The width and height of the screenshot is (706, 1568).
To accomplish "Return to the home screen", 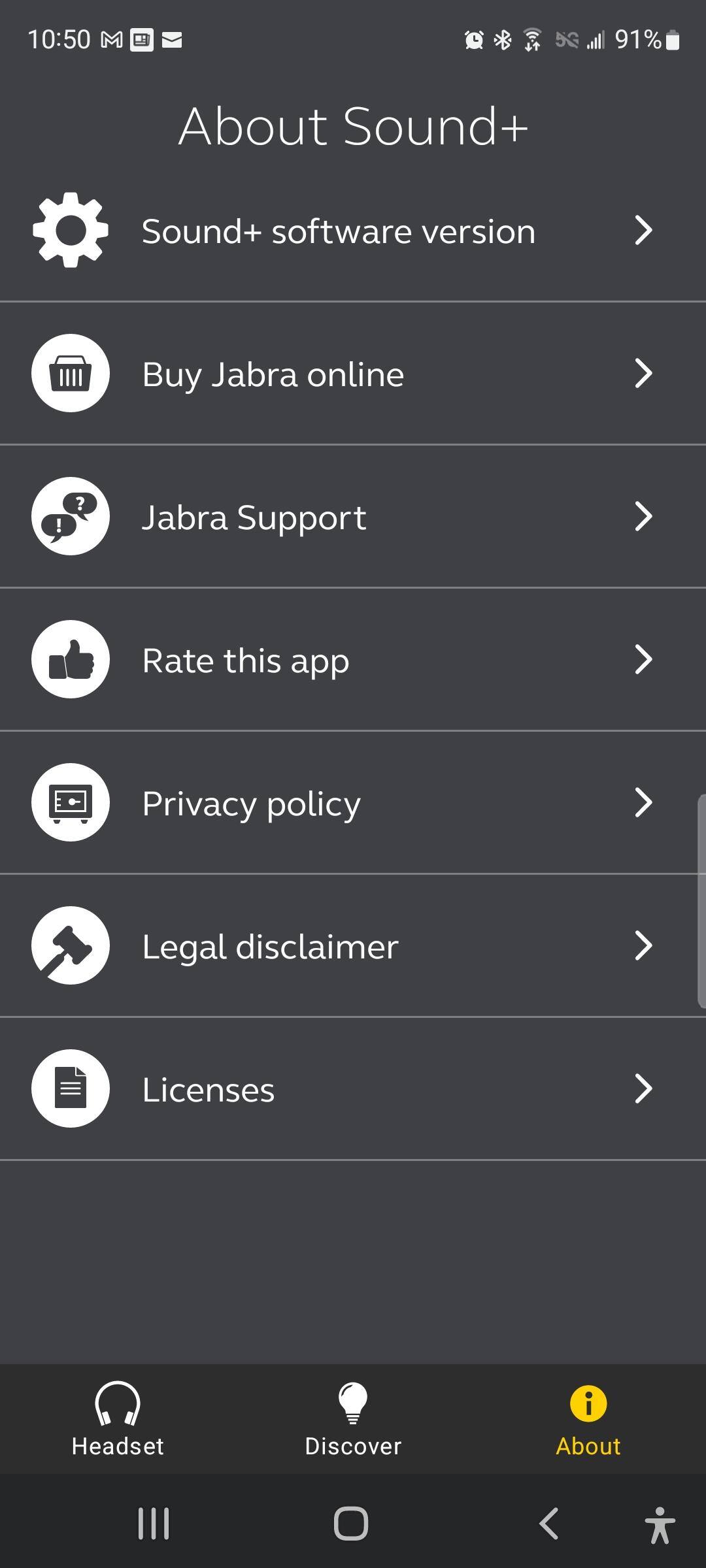I will coord(351,1524).
